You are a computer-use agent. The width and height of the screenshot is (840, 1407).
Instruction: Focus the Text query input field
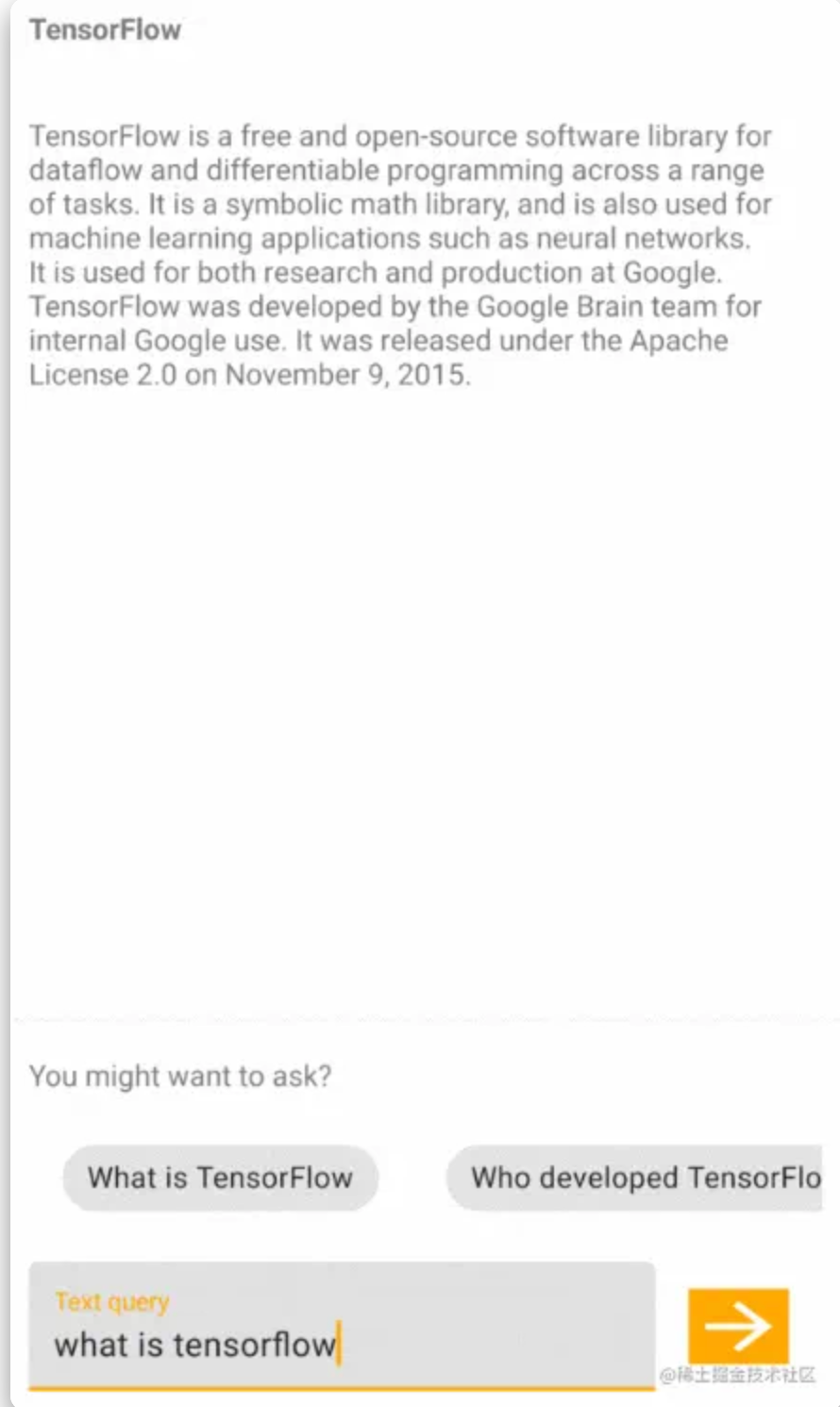(x=342, y=1326)
